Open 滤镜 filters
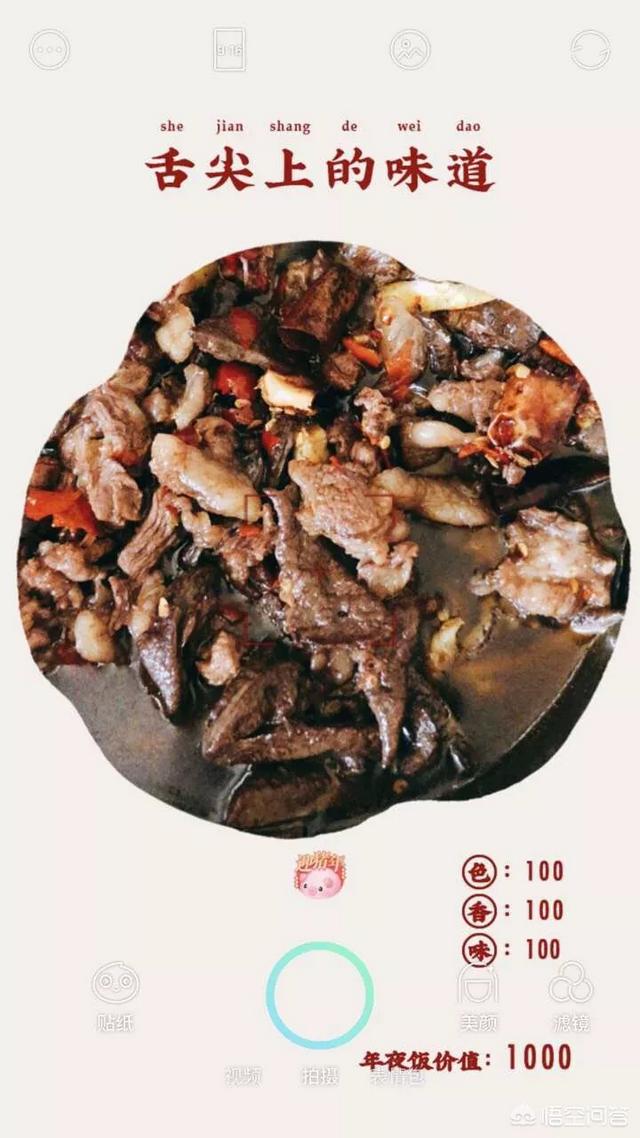The height and width of the screenshot is (1138, 640). coord(571,996)
